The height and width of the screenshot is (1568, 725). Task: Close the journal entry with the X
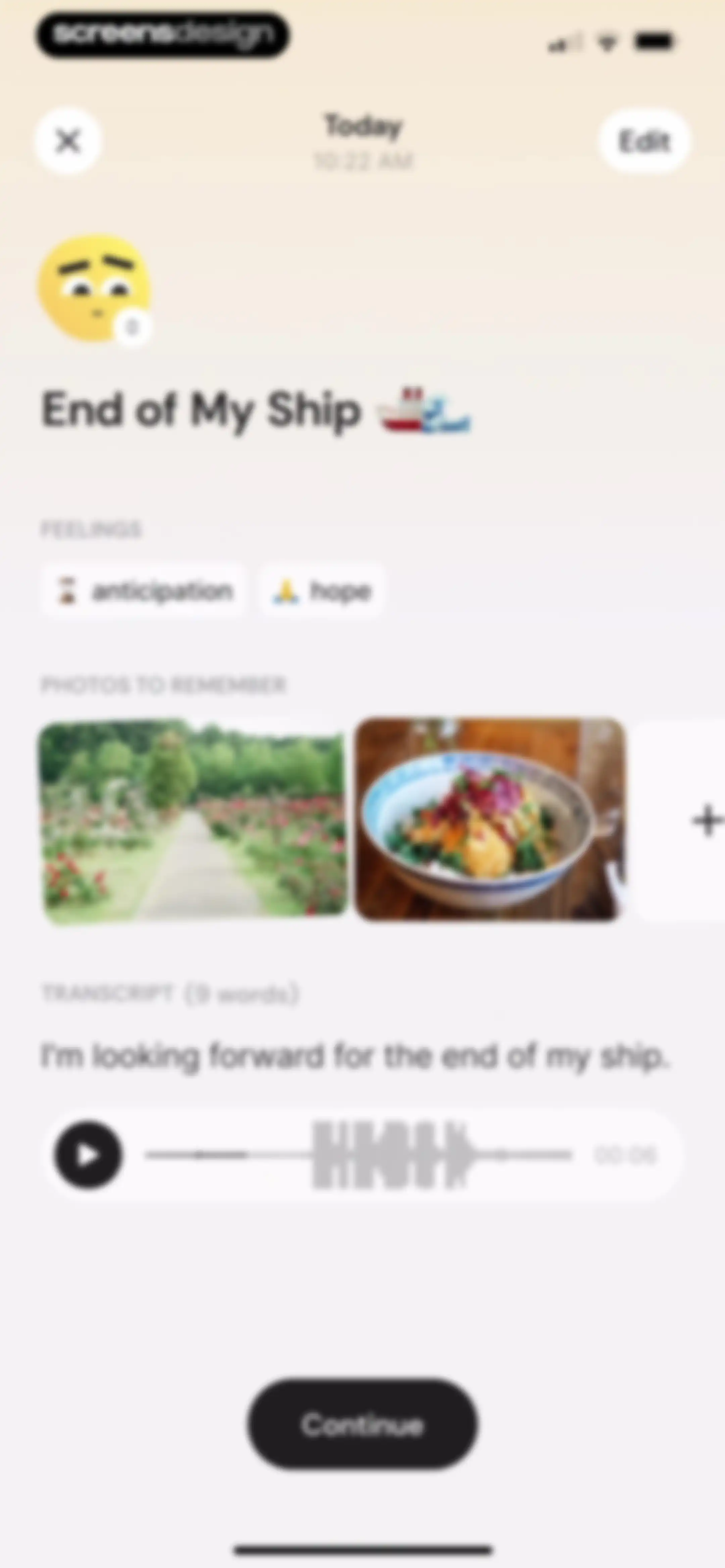point(68,141)
